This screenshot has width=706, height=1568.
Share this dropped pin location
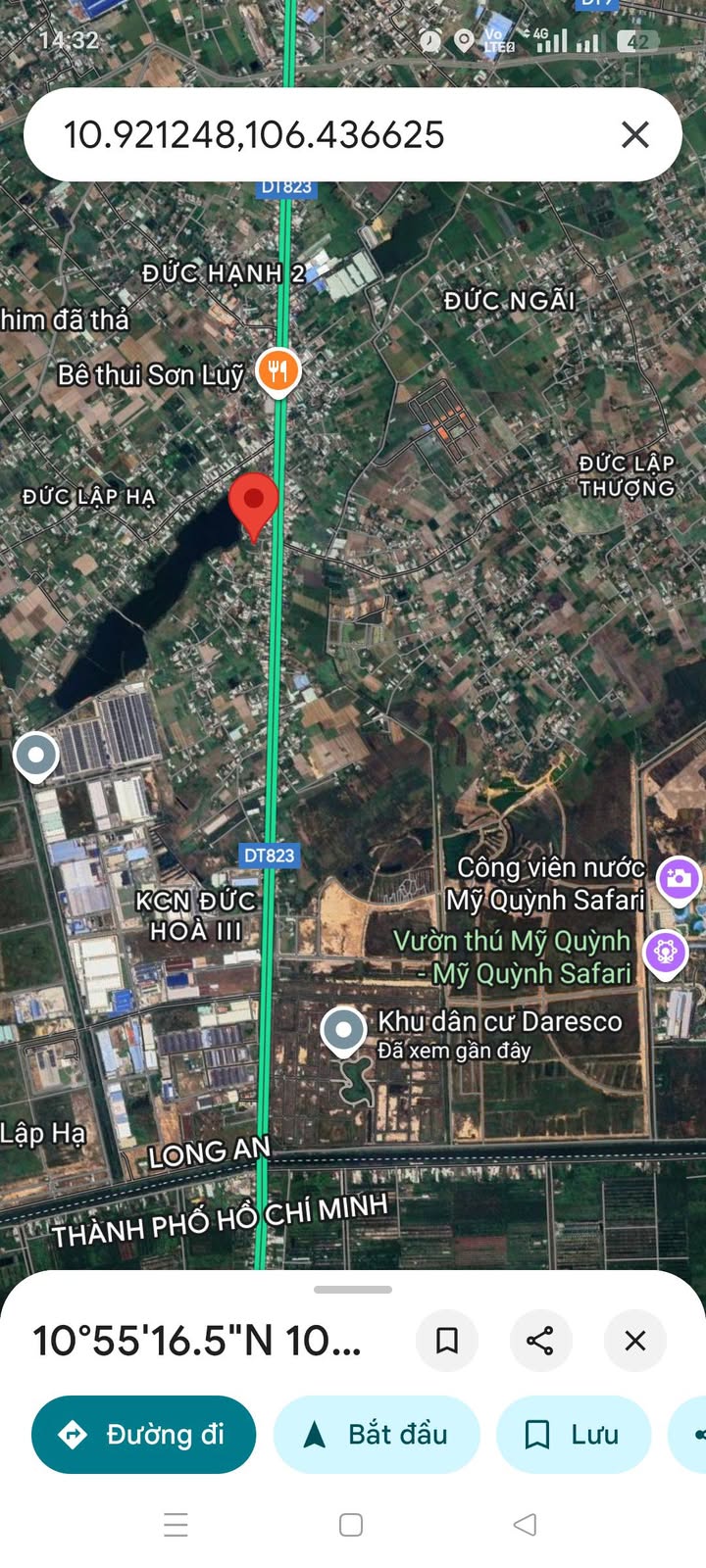[540, 1340]
